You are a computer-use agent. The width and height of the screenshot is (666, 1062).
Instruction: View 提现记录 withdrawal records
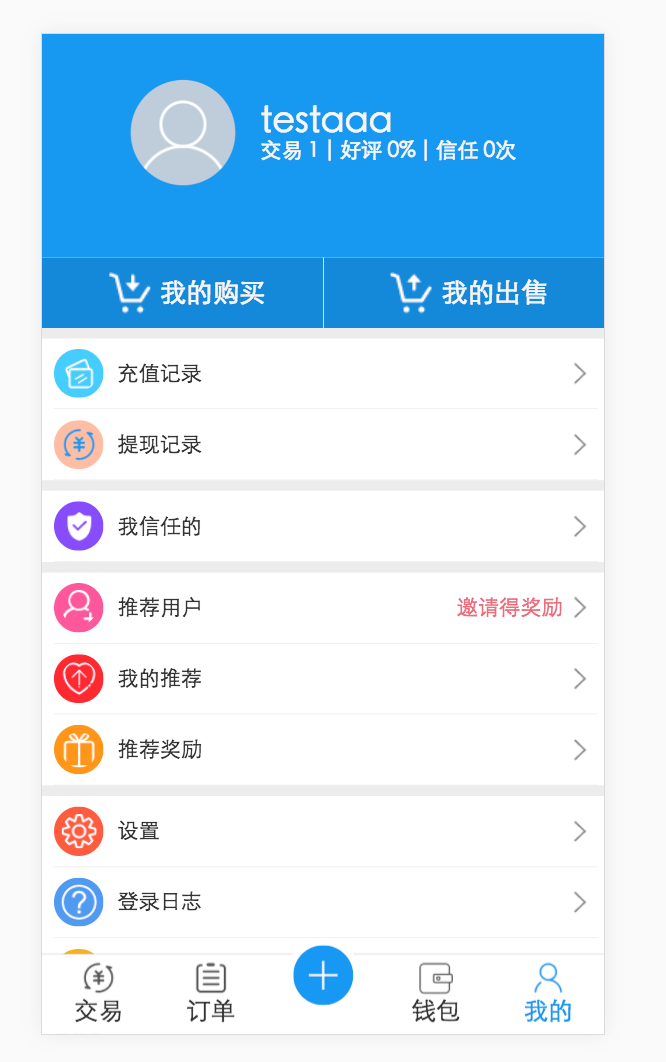(322, 445)
